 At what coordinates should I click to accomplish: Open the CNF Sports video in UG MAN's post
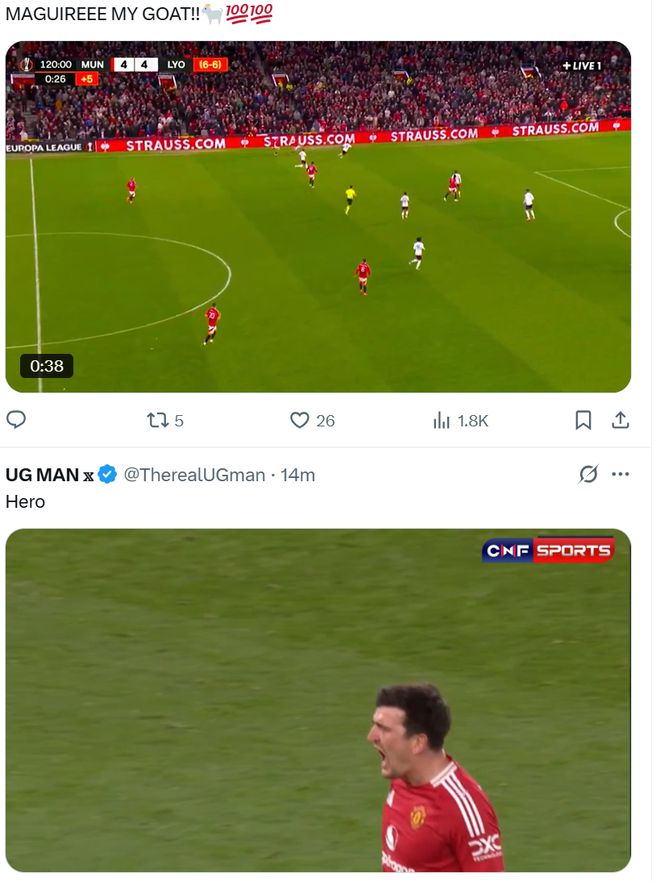[x=318, y=700]
